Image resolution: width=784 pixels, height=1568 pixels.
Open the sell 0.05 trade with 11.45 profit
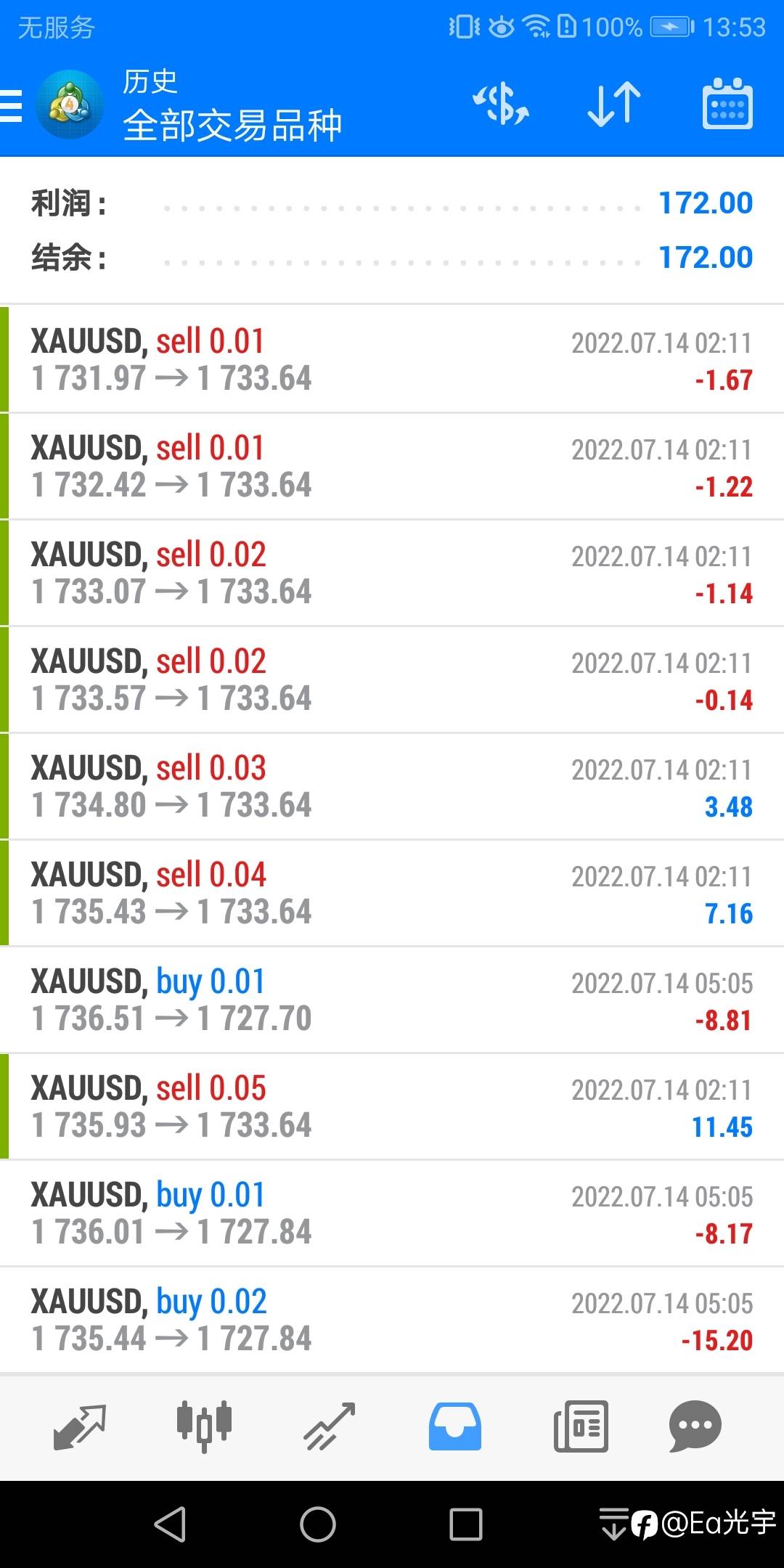point(392,1107)
